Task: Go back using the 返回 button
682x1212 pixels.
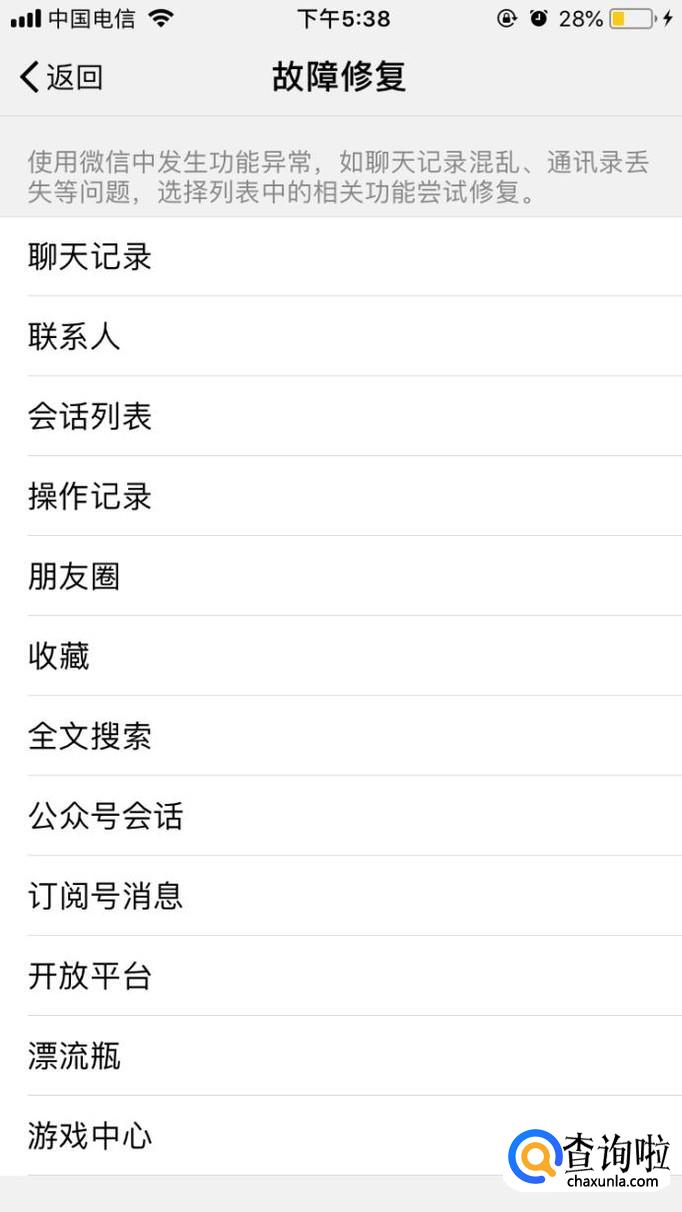Action: coord(62,77)
